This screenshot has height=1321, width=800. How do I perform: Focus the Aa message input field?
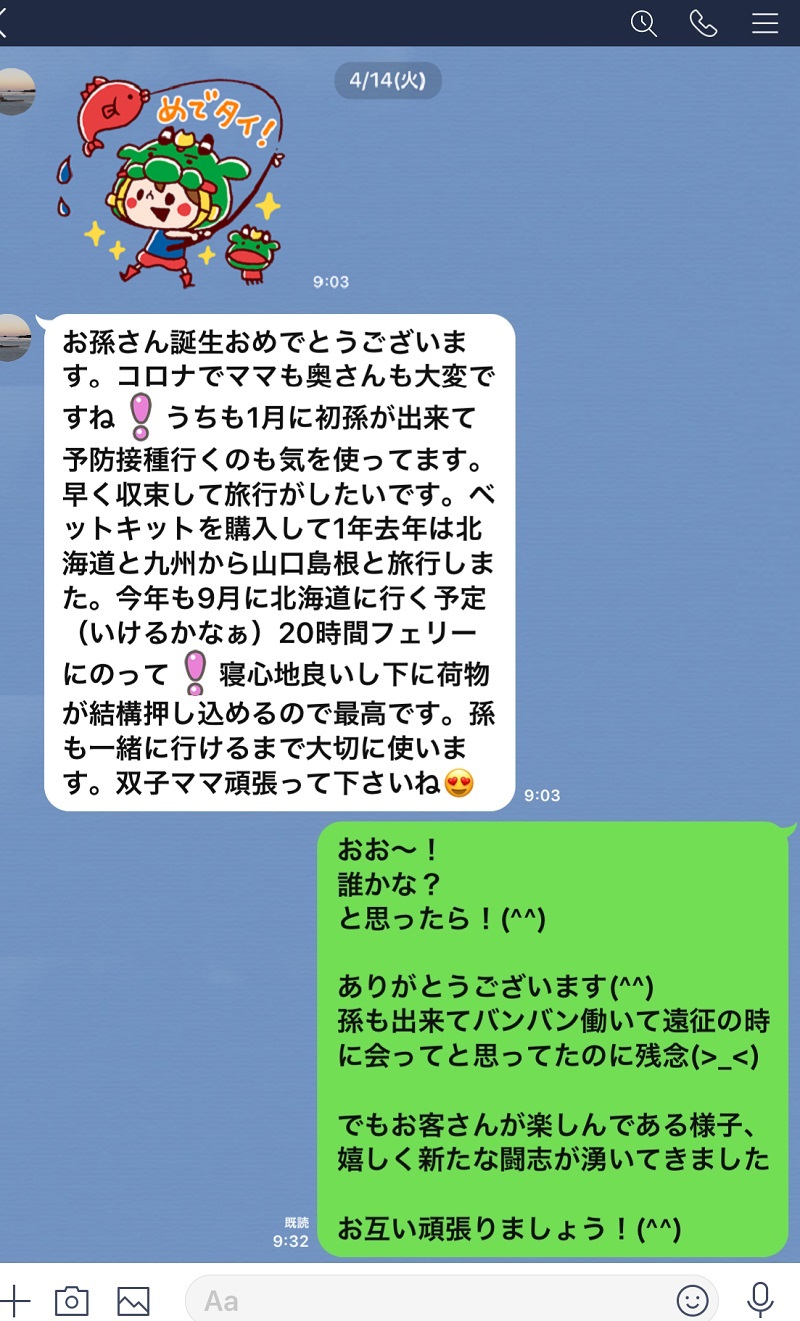(430, 1299)
